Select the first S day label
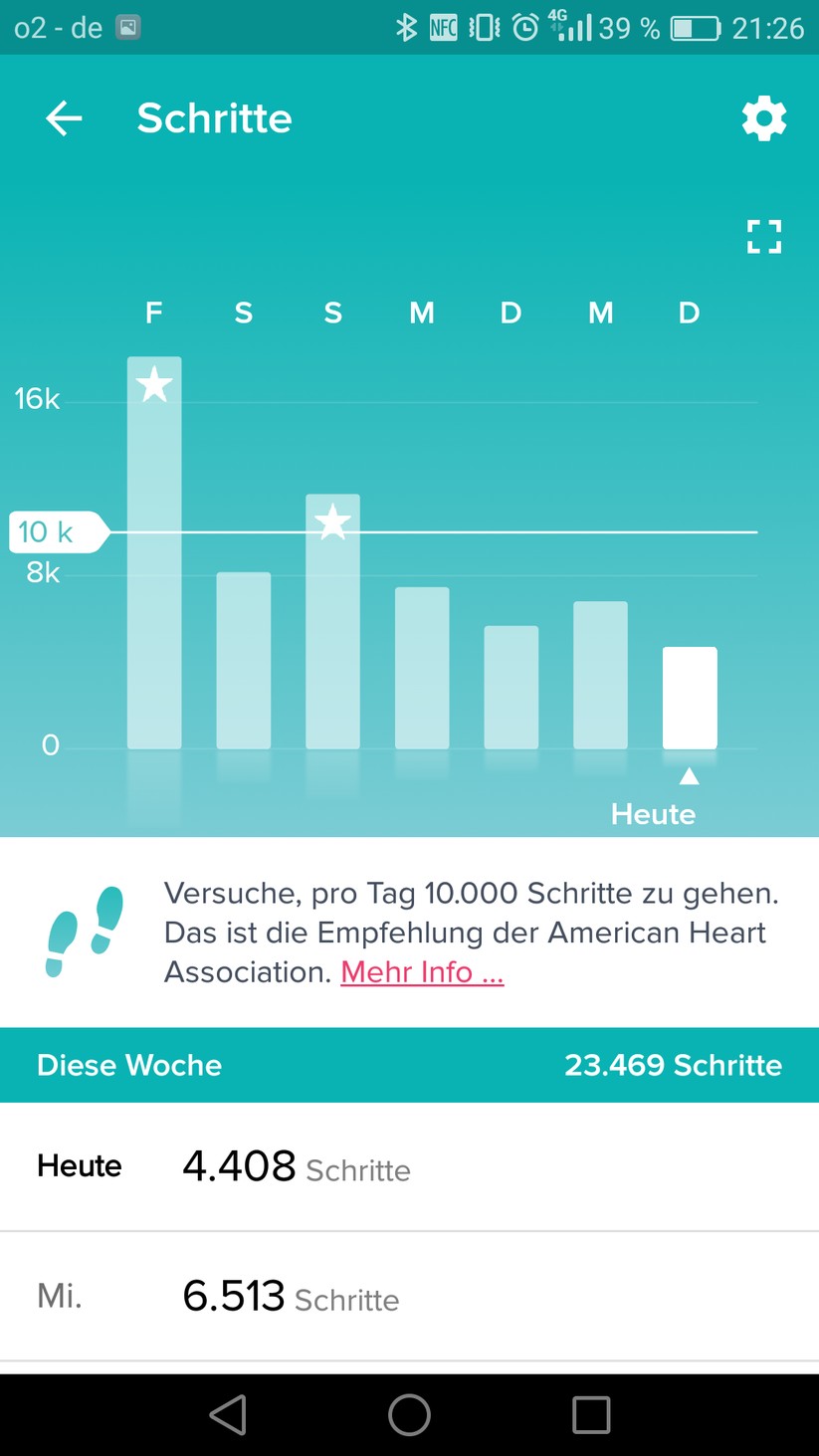819x1456 pixels. coord(243,312)
